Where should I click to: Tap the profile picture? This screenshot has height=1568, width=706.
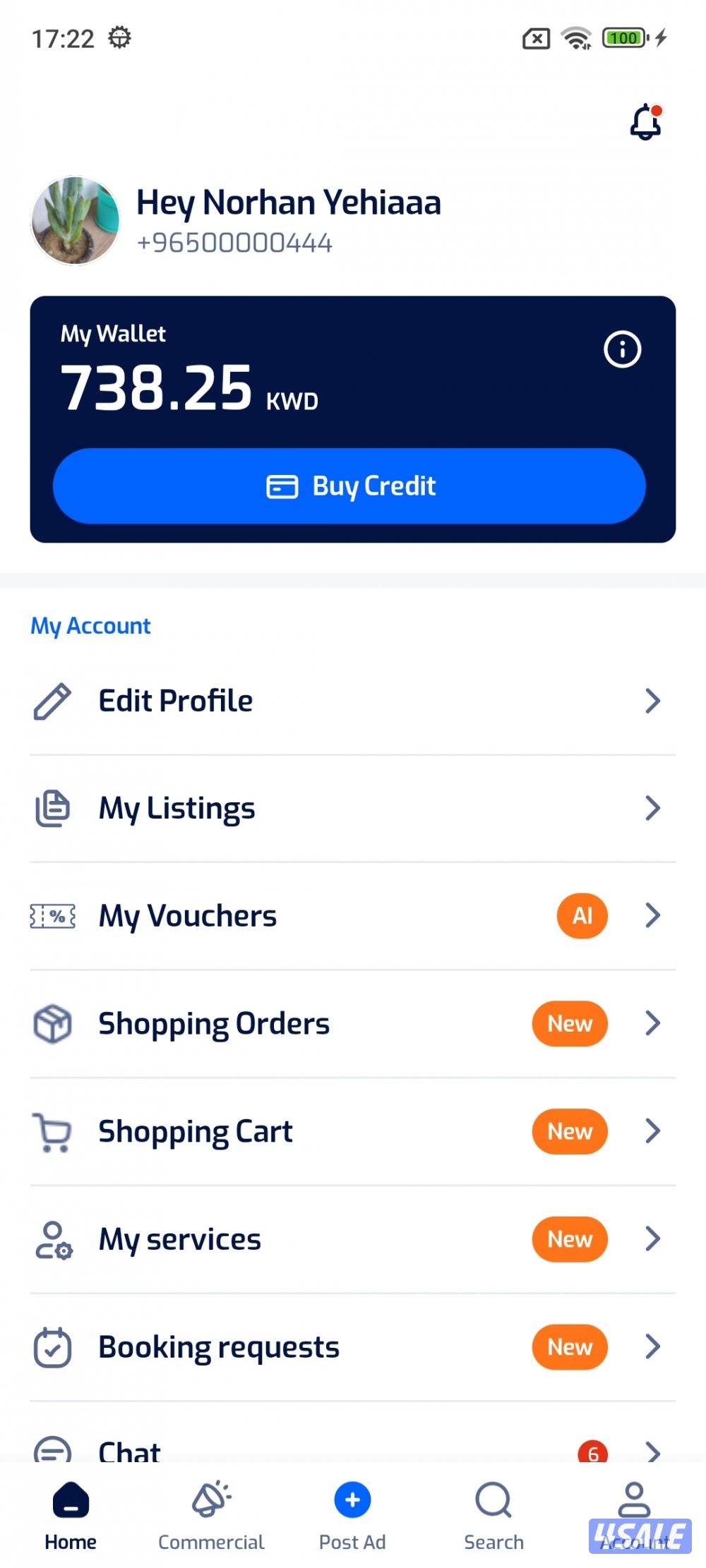click(76, 221)
